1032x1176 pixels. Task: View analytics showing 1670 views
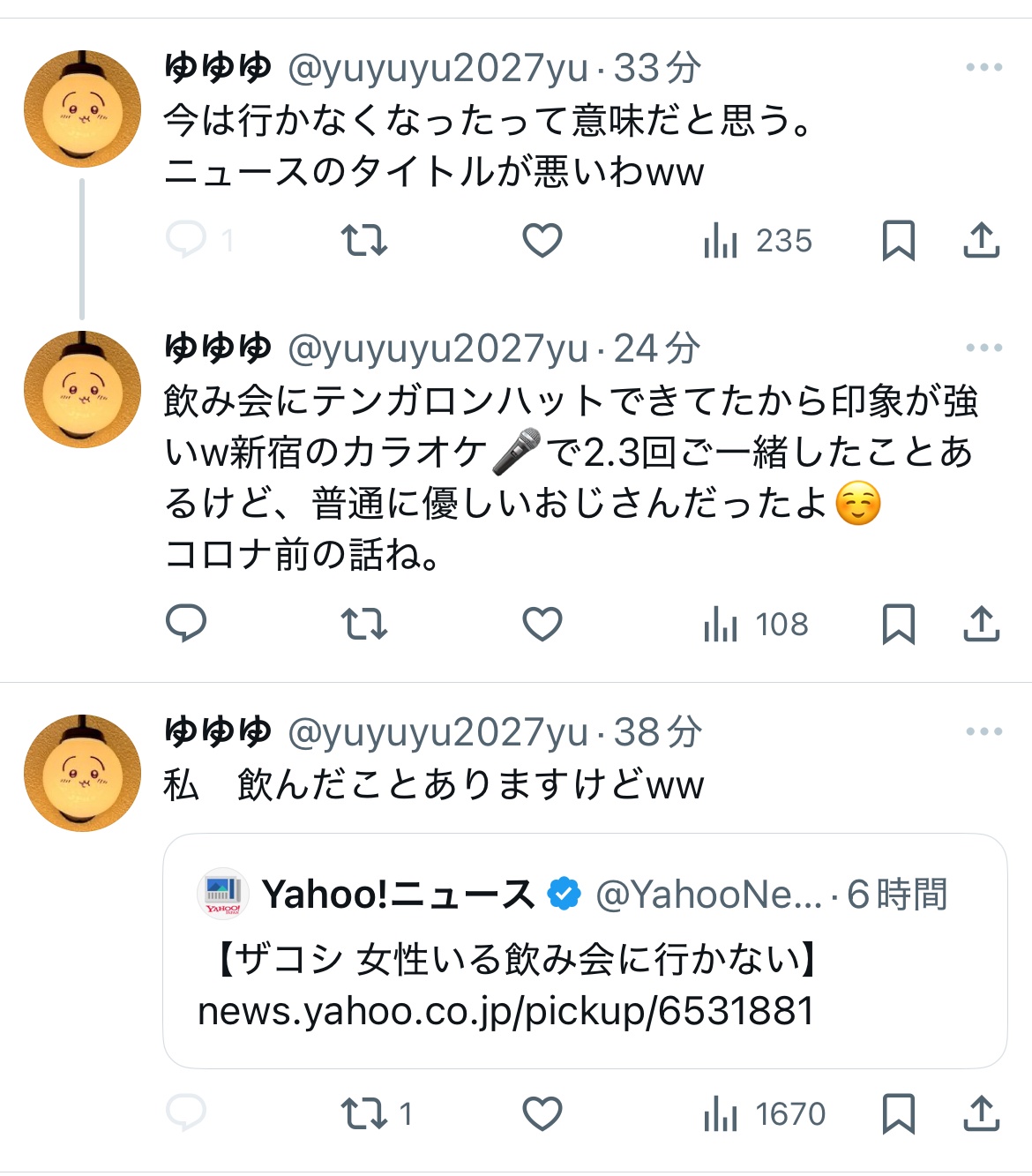[x=765, y=1113]
